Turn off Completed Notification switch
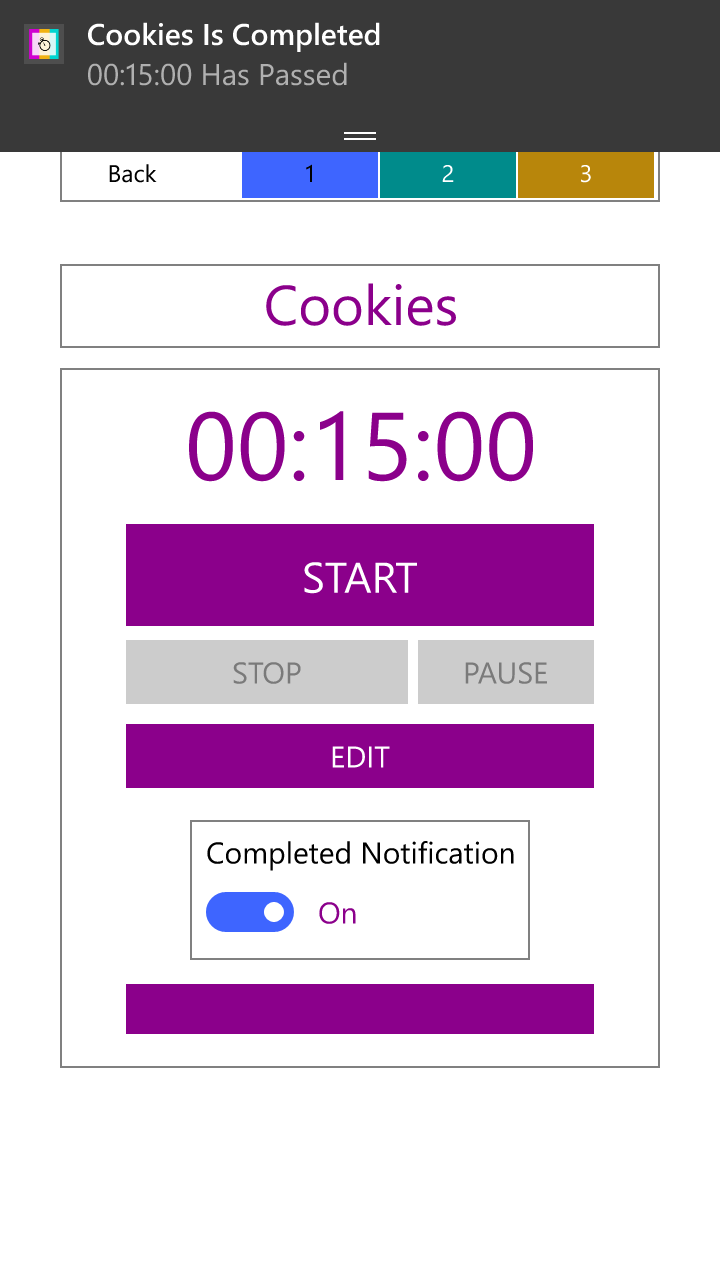The height and width of the screenshot is (1280, 720). (250, 912)
